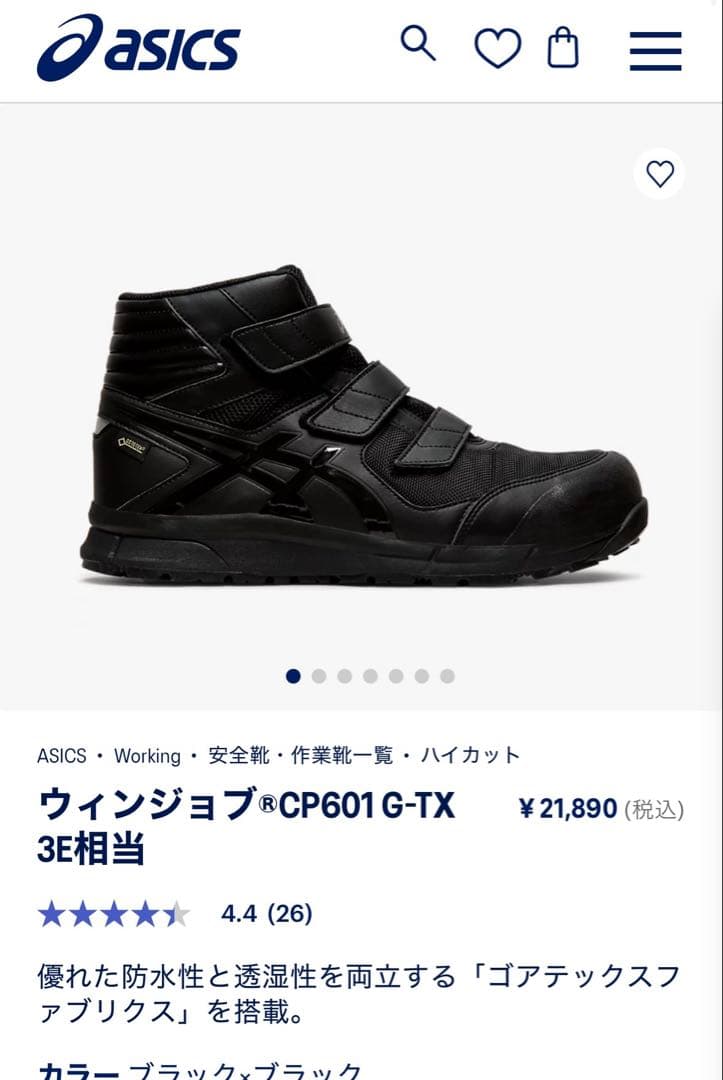Open the Working breadcrumb link
The image size is (723, 1080).
coord(147,756)
